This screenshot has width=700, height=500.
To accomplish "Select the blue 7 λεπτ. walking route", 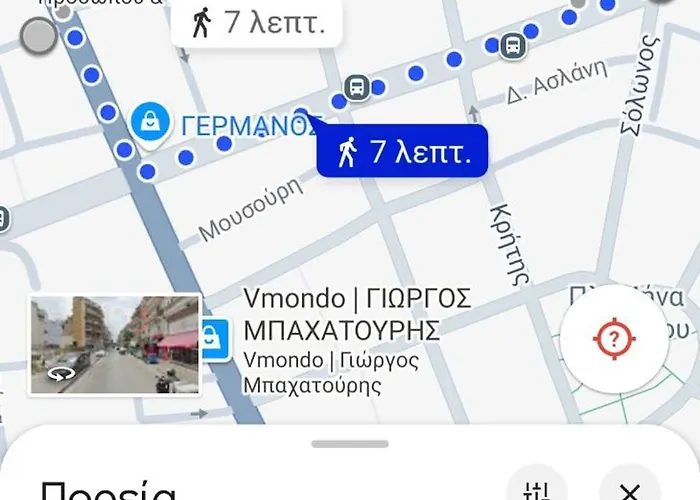I will click(x=403, y=152).
